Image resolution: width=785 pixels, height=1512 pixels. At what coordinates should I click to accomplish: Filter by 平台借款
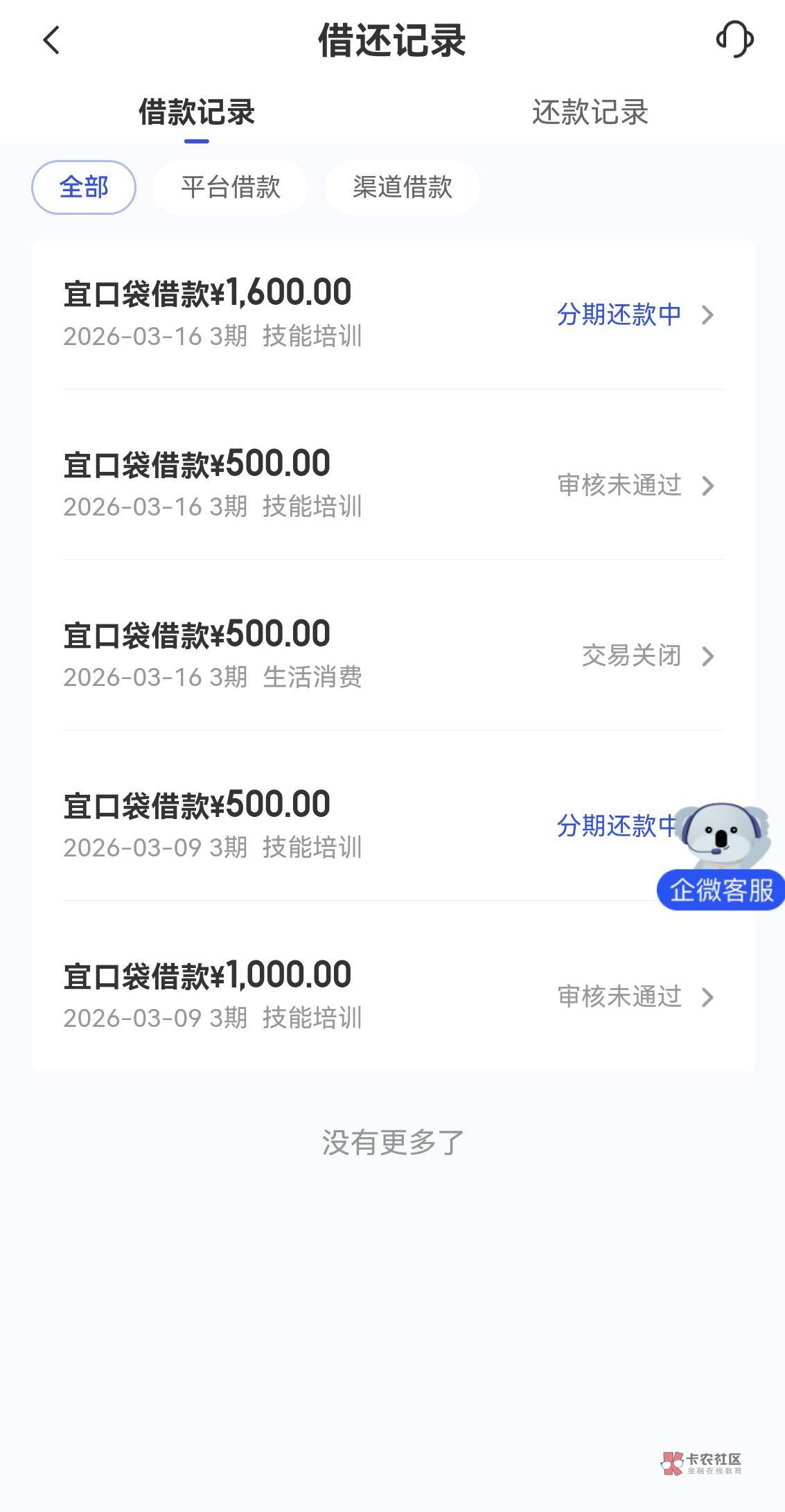click(x=231, y=187)
